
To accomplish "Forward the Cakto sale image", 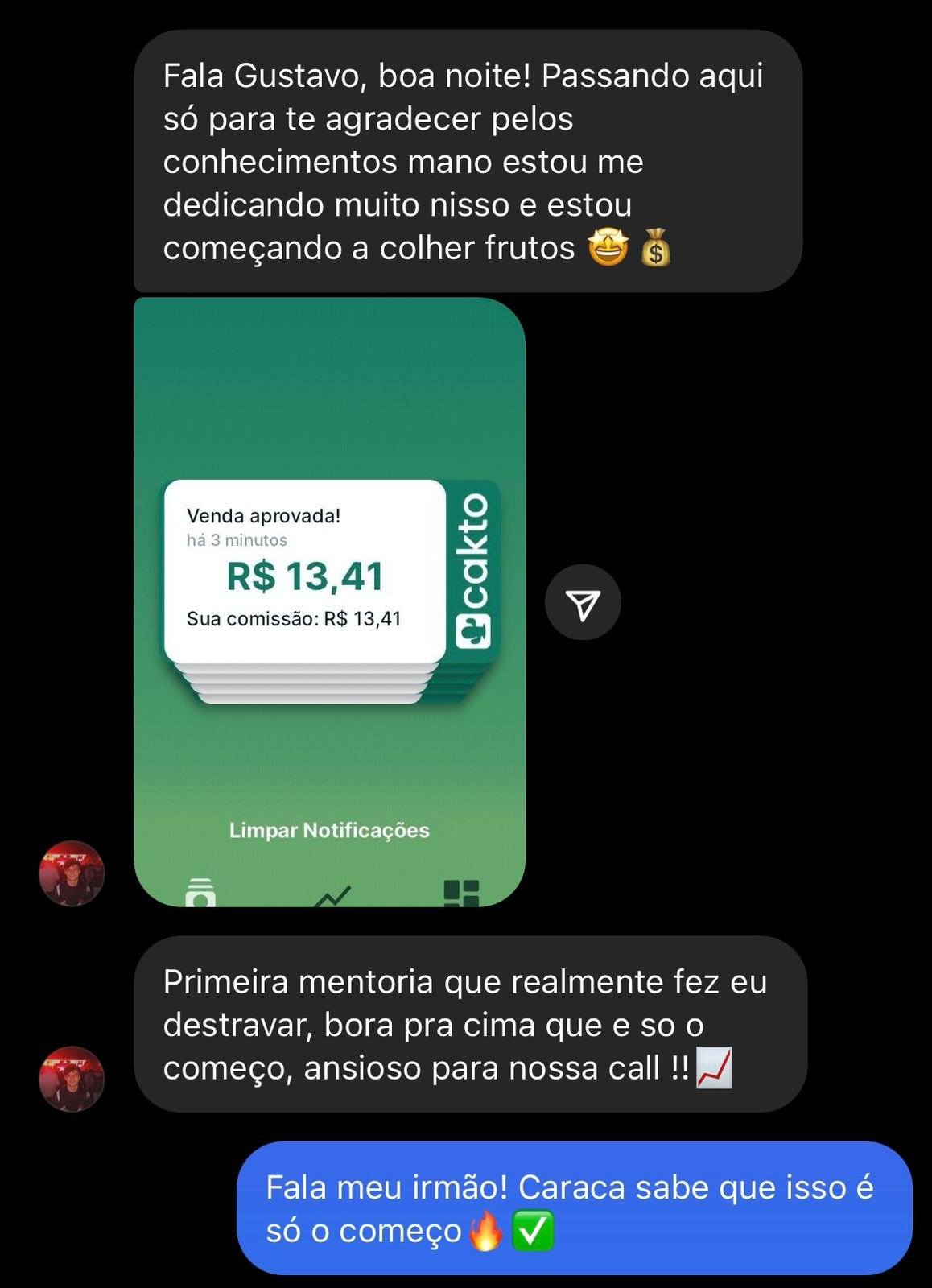I will click(x=583, y=603).
